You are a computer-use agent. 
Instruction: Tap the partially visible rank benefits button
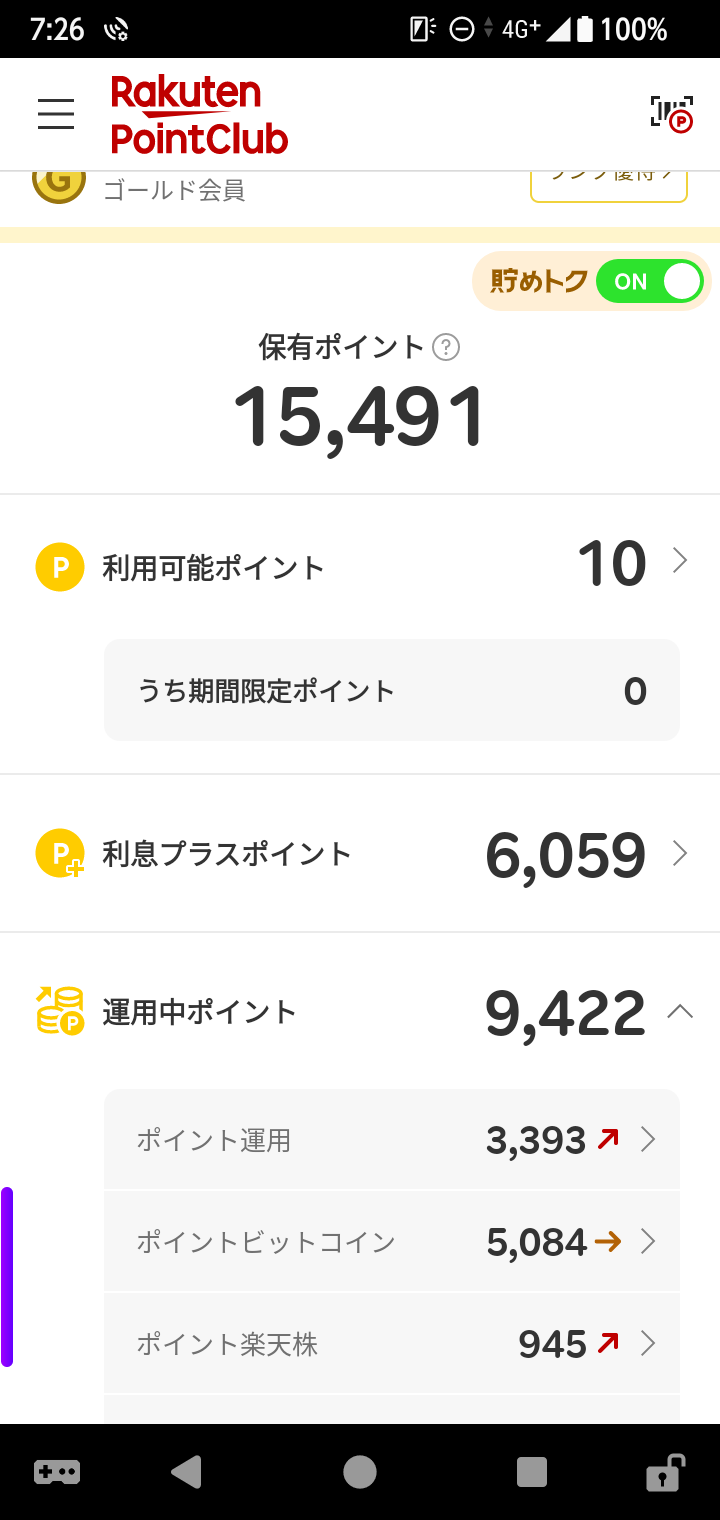609,186
